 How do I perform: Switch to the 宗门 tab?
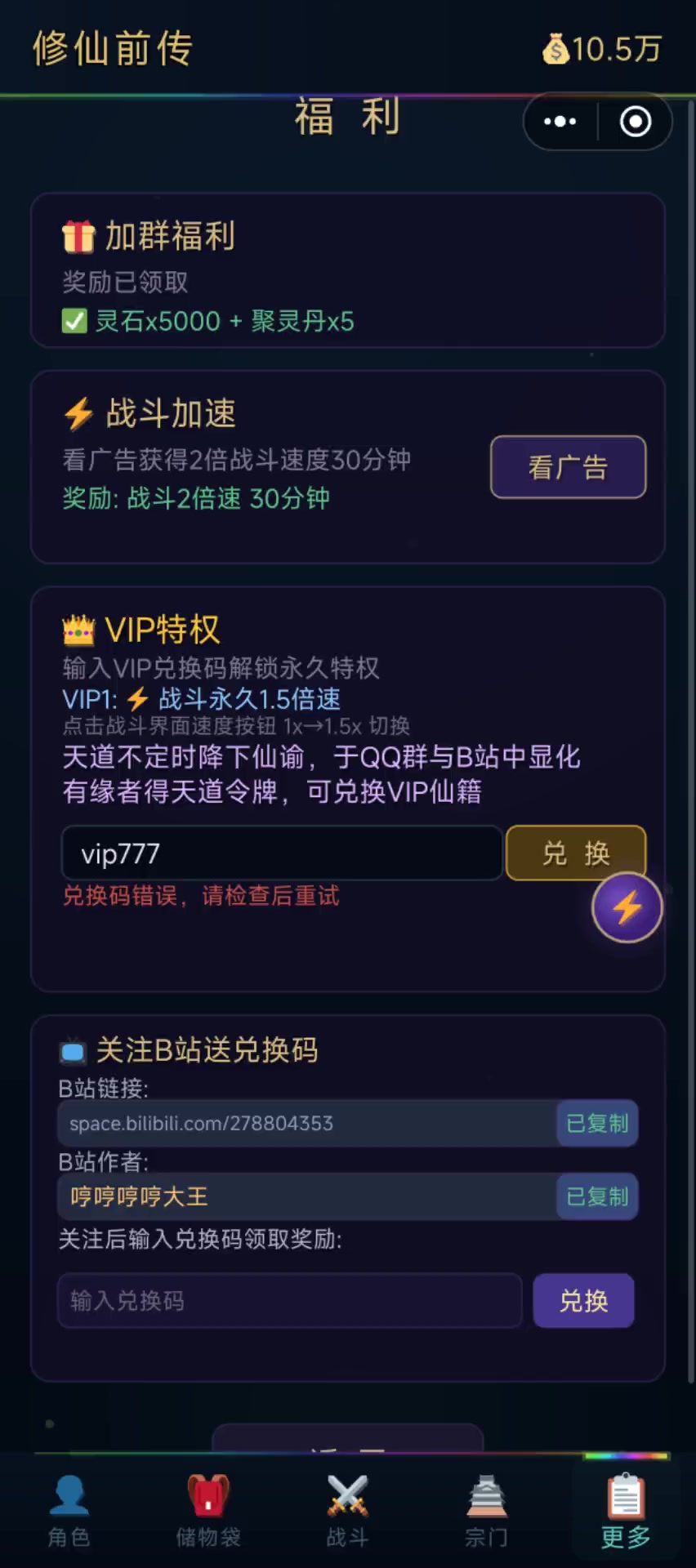point(487,1511)
